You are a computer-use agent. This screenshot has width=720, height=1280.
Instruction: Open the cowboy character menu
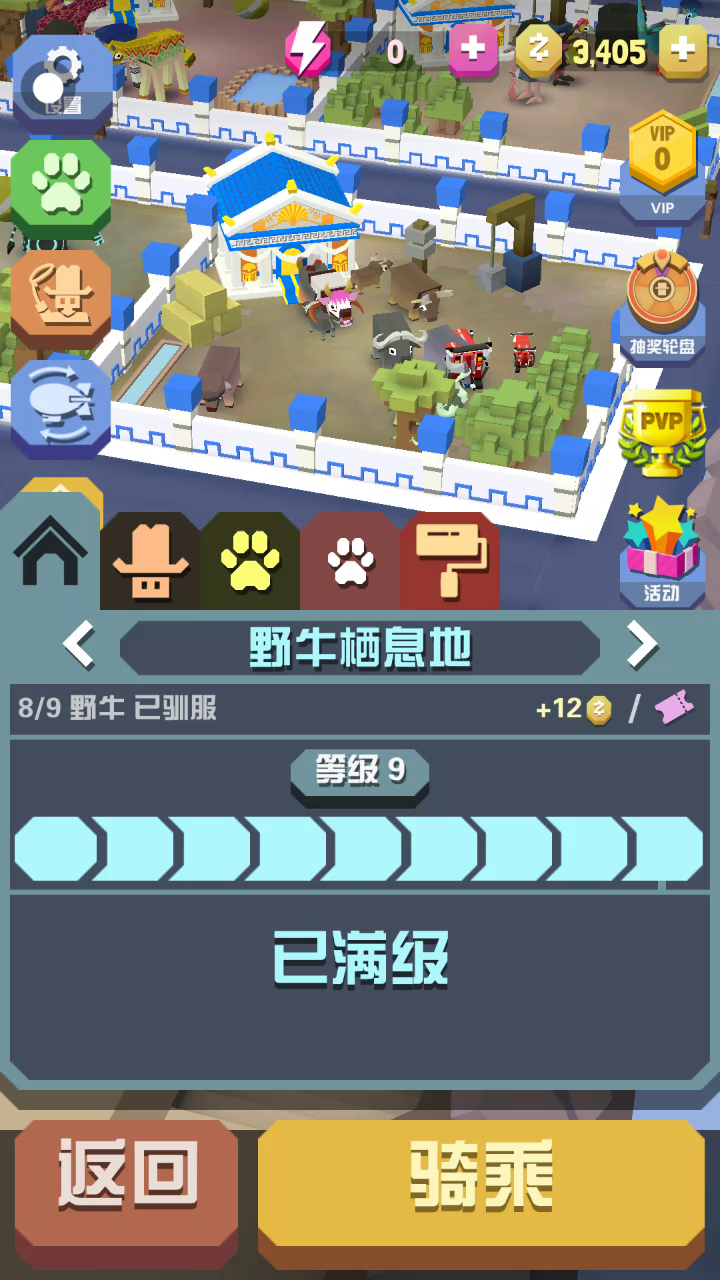tap(61, 298)
